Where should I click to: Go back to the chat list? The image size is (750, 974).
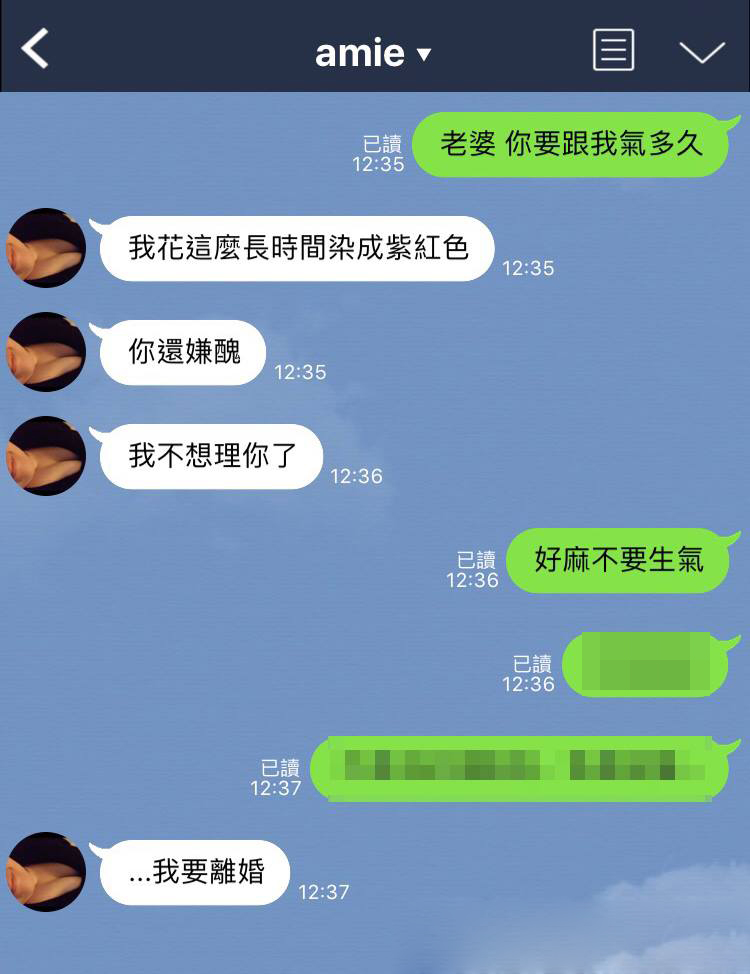35,48
